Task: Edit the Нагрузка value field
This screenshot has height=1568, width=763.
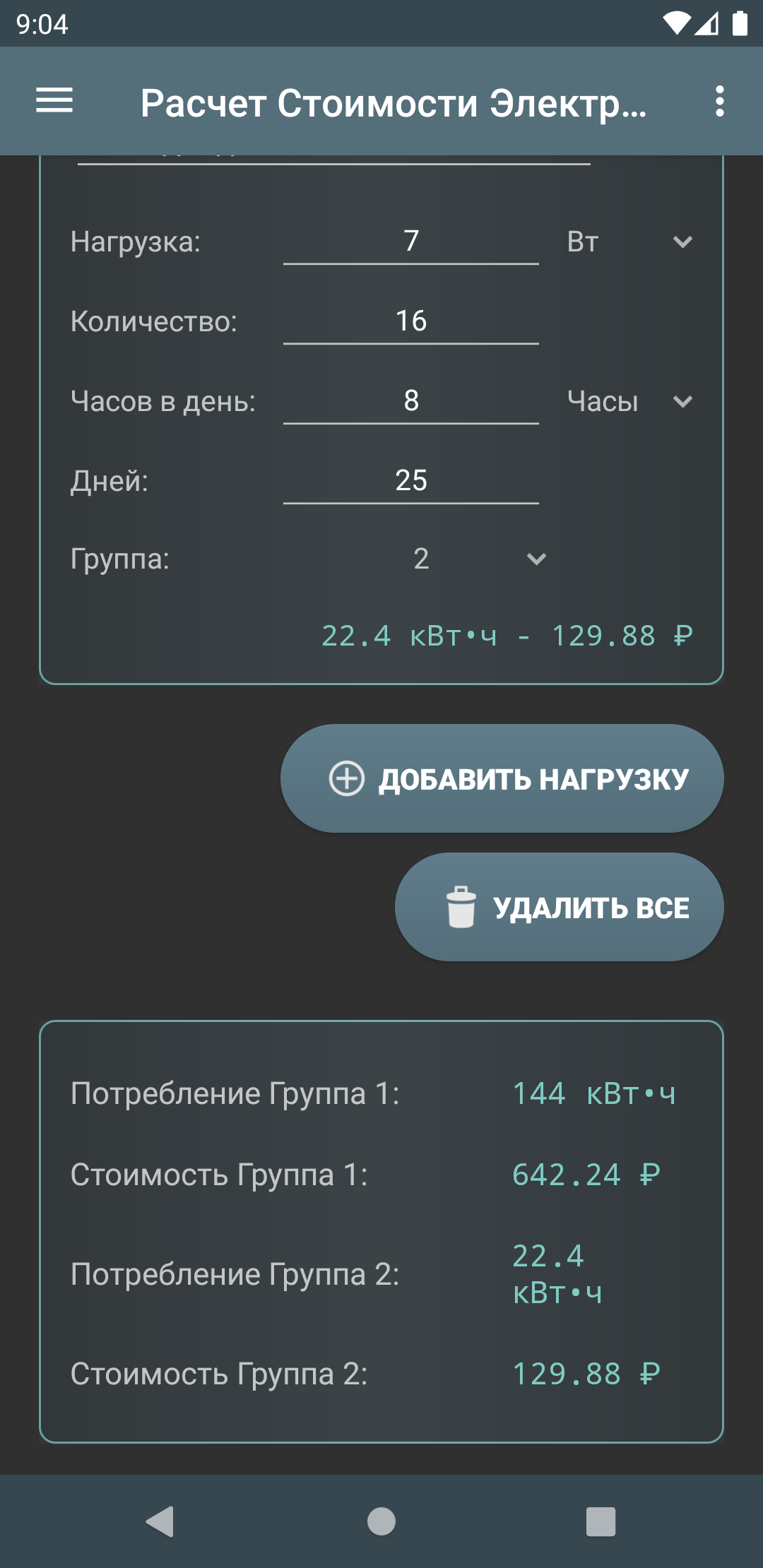Action: [410, 242]
